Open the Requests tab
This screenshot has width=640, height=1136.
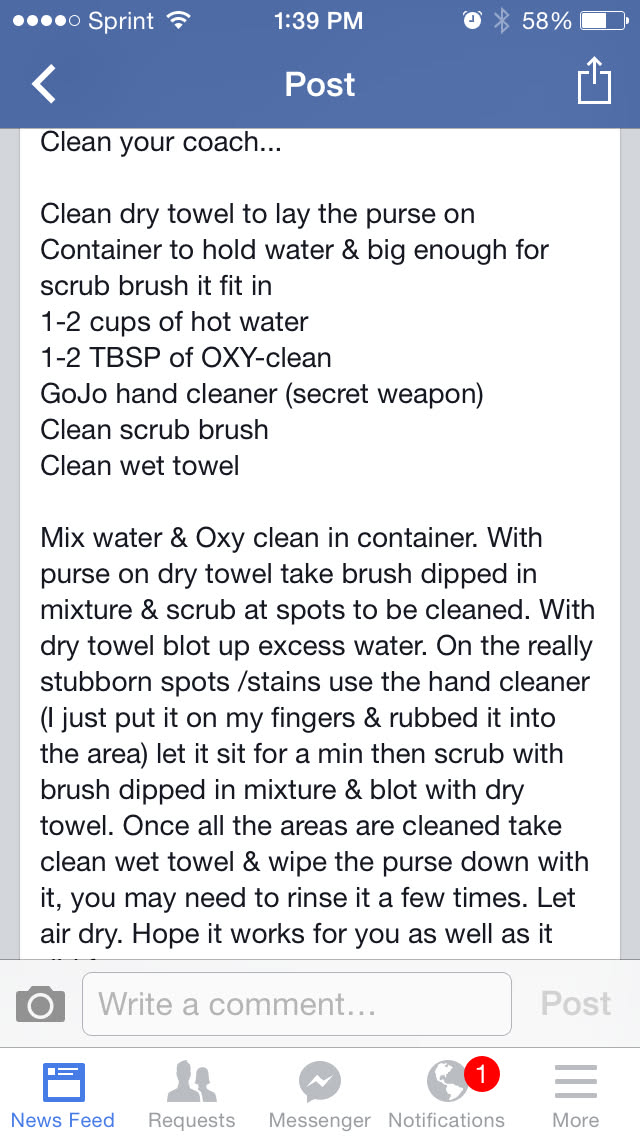[192, 1095]
